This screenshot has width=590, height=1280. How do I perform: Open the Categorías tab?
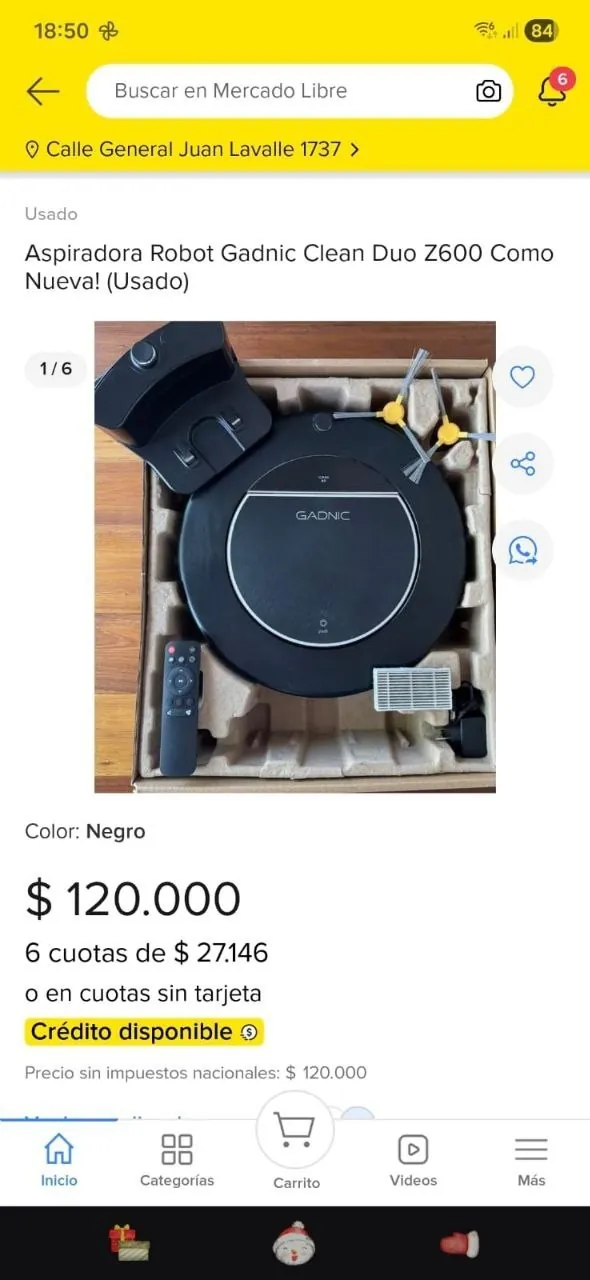(x=177, y=1160)
